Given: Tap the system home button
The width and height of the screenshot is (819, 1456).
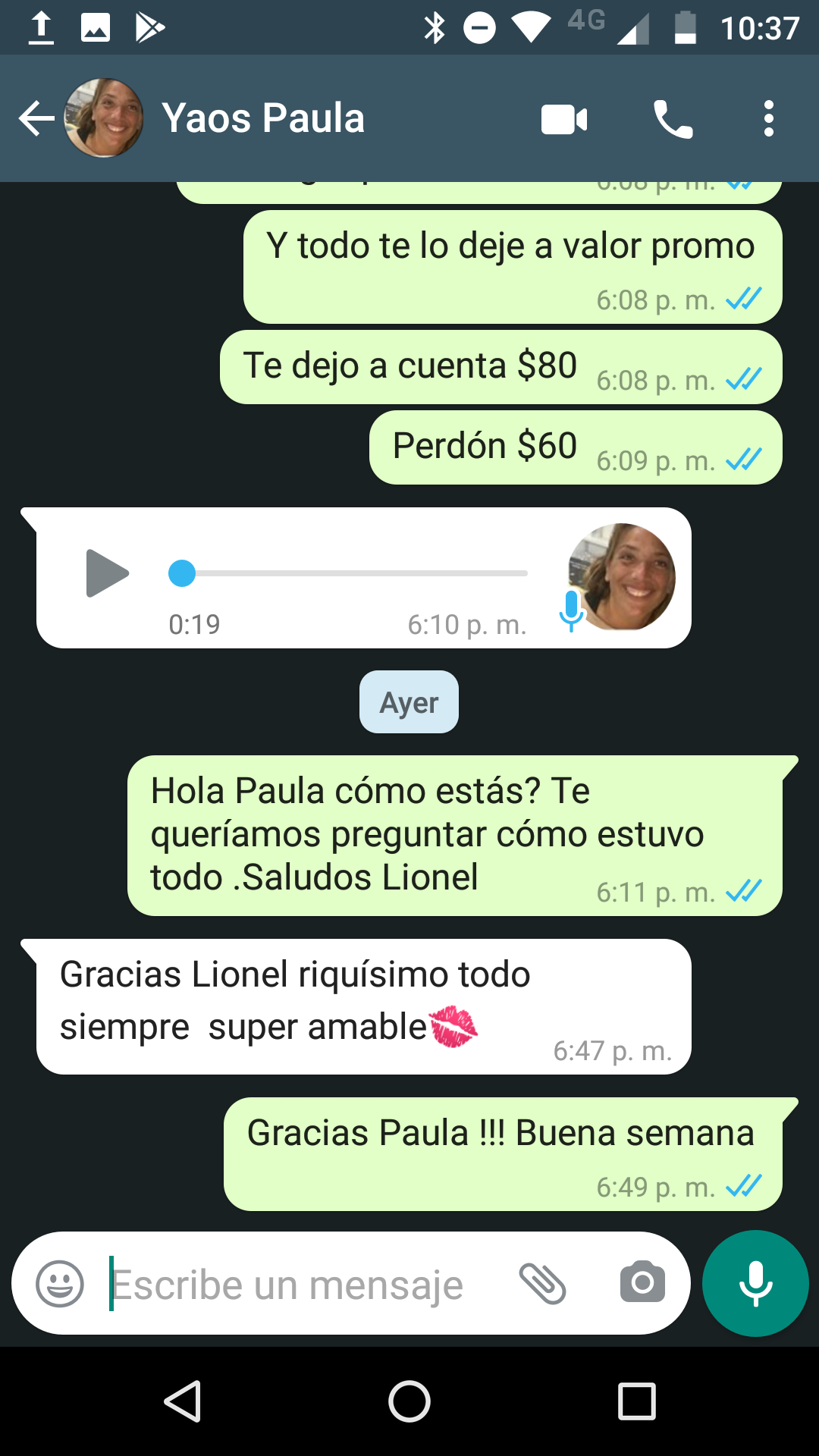Looking at the screenshot, I should click(409, 1401).
